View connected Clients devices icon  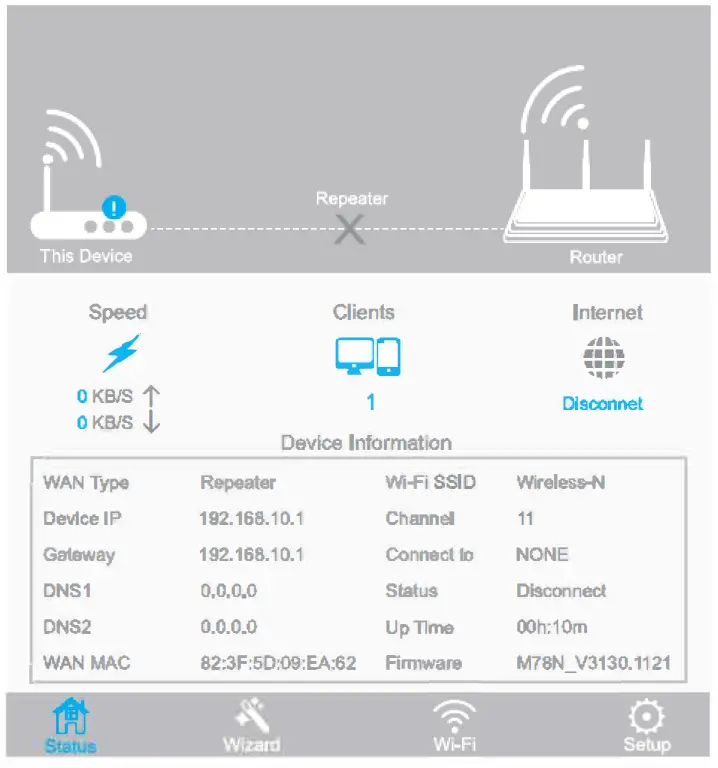tap(368, 357)
